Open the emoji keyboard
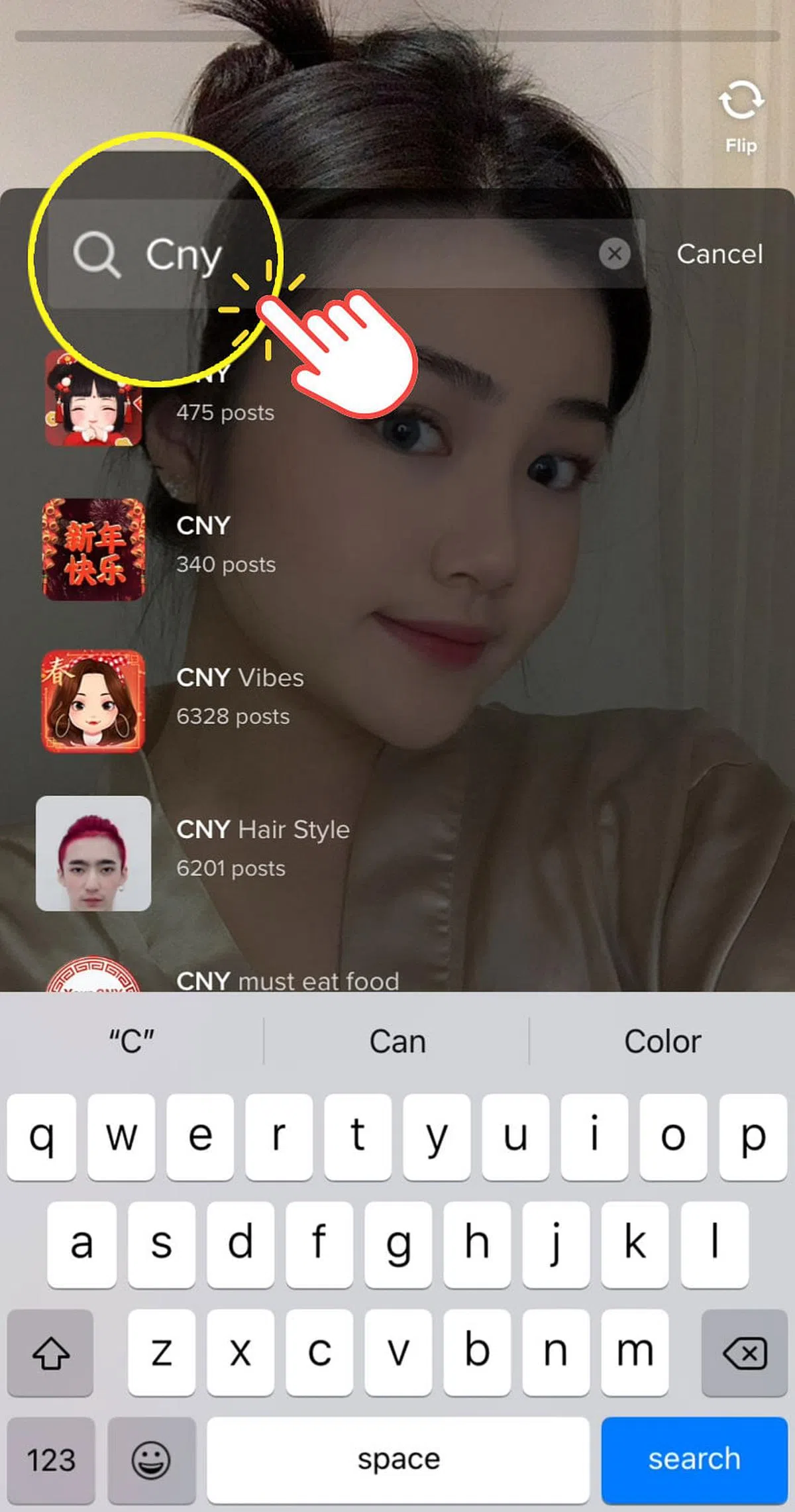This screenshot has height=1512, width=795. point(151,1460)
